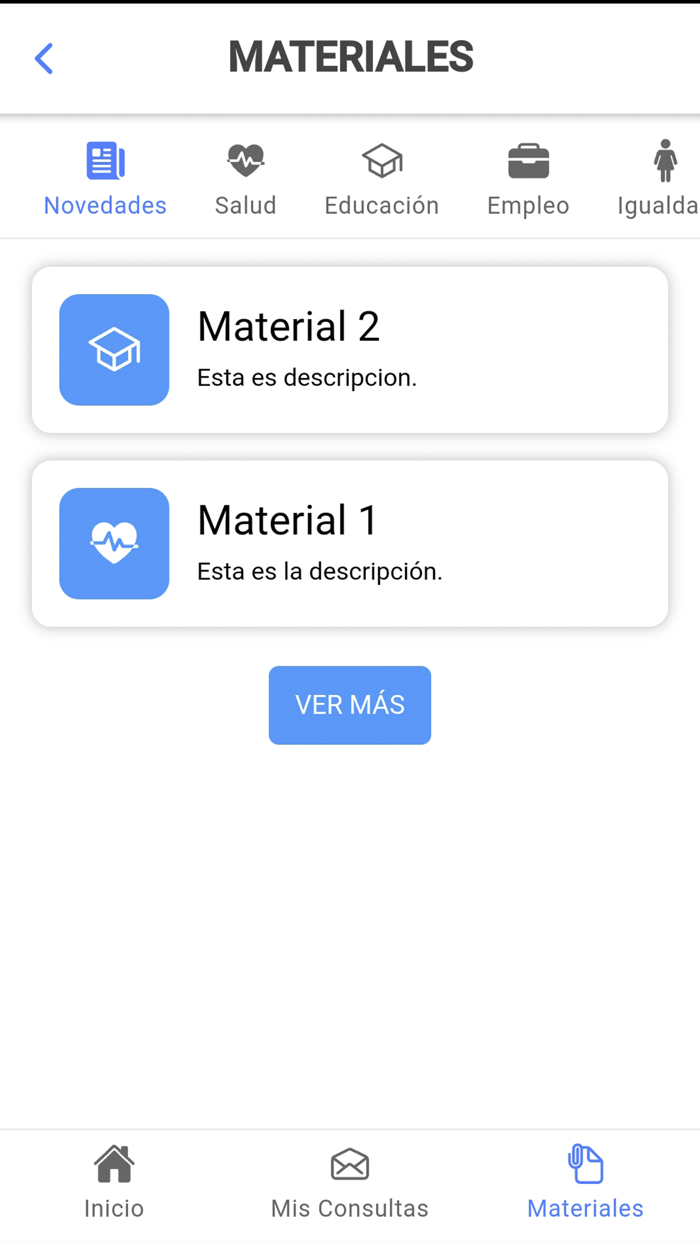Switch to the Empleo category
This screenshot has width=700, height=1244.
tap(528, 180)
